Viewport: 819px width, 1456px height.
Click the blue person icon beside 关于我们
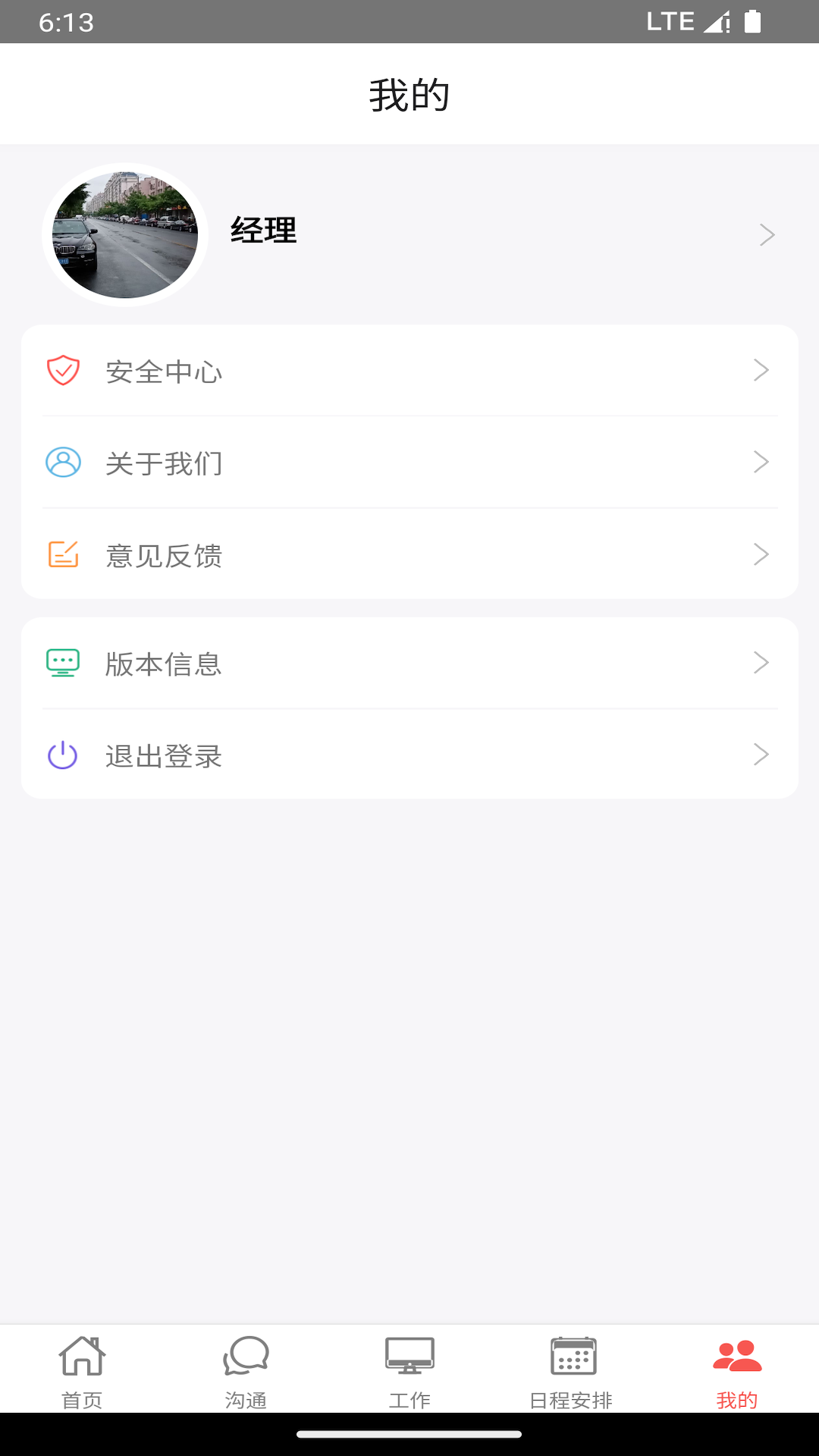pyautogui.click(x=62, y=463)
